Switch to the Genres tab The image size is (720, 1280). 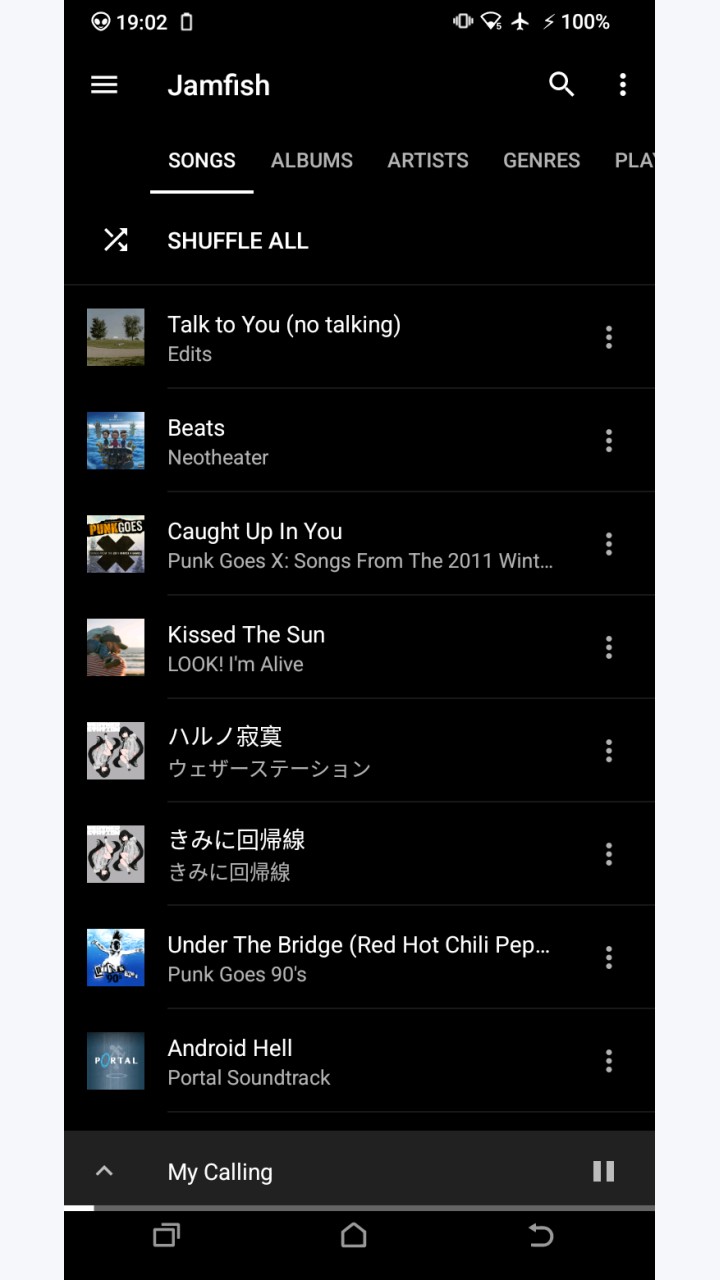tap(542, 160)
